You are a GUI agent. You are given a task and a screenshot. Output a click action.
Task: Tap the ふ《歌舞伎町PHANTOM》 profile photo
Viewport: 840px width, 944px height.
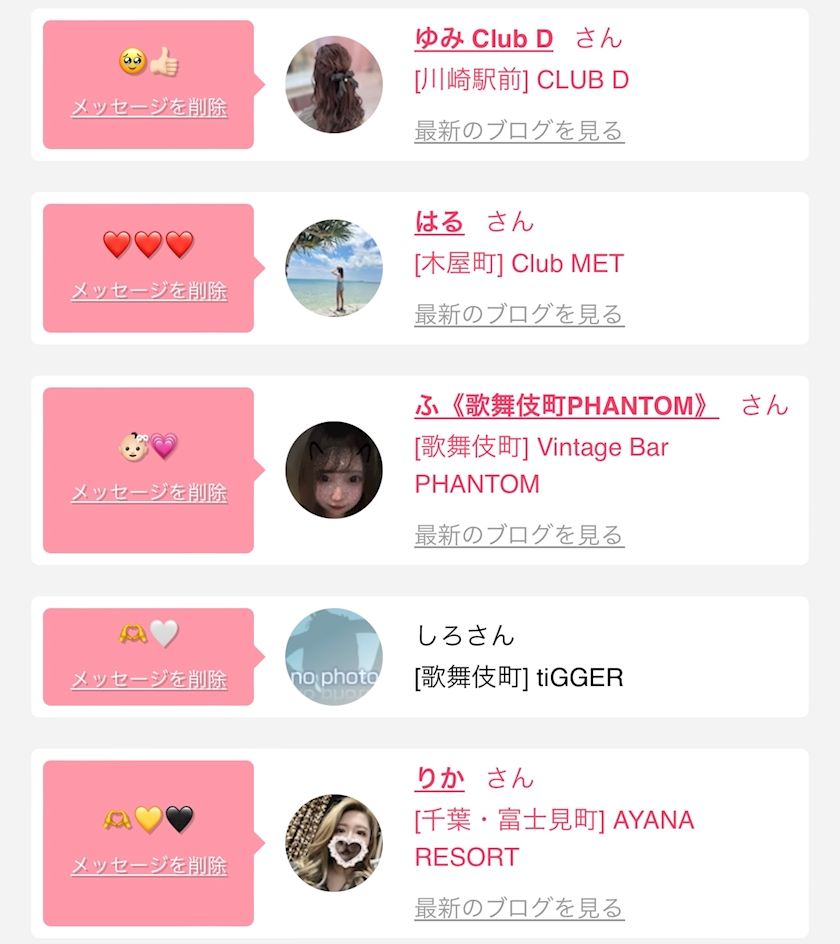(334, 470)
